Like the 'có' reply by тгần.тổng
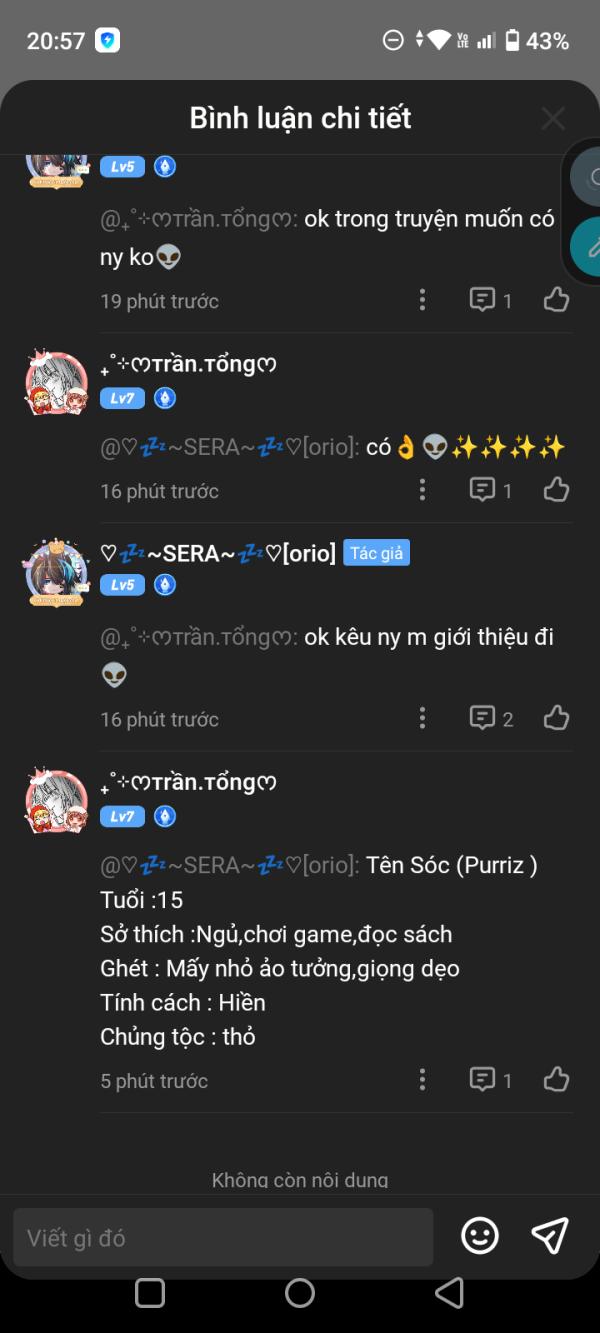 (x=556, y=489)
